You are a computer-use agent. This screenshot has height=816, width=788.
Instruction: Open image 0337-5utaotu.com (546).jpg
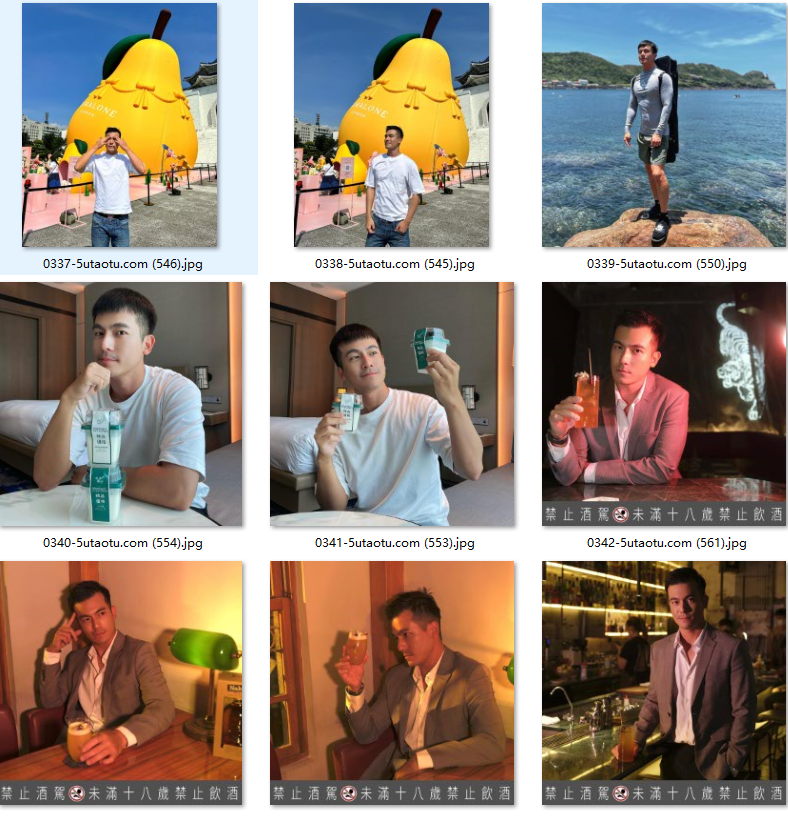point(120,125)
